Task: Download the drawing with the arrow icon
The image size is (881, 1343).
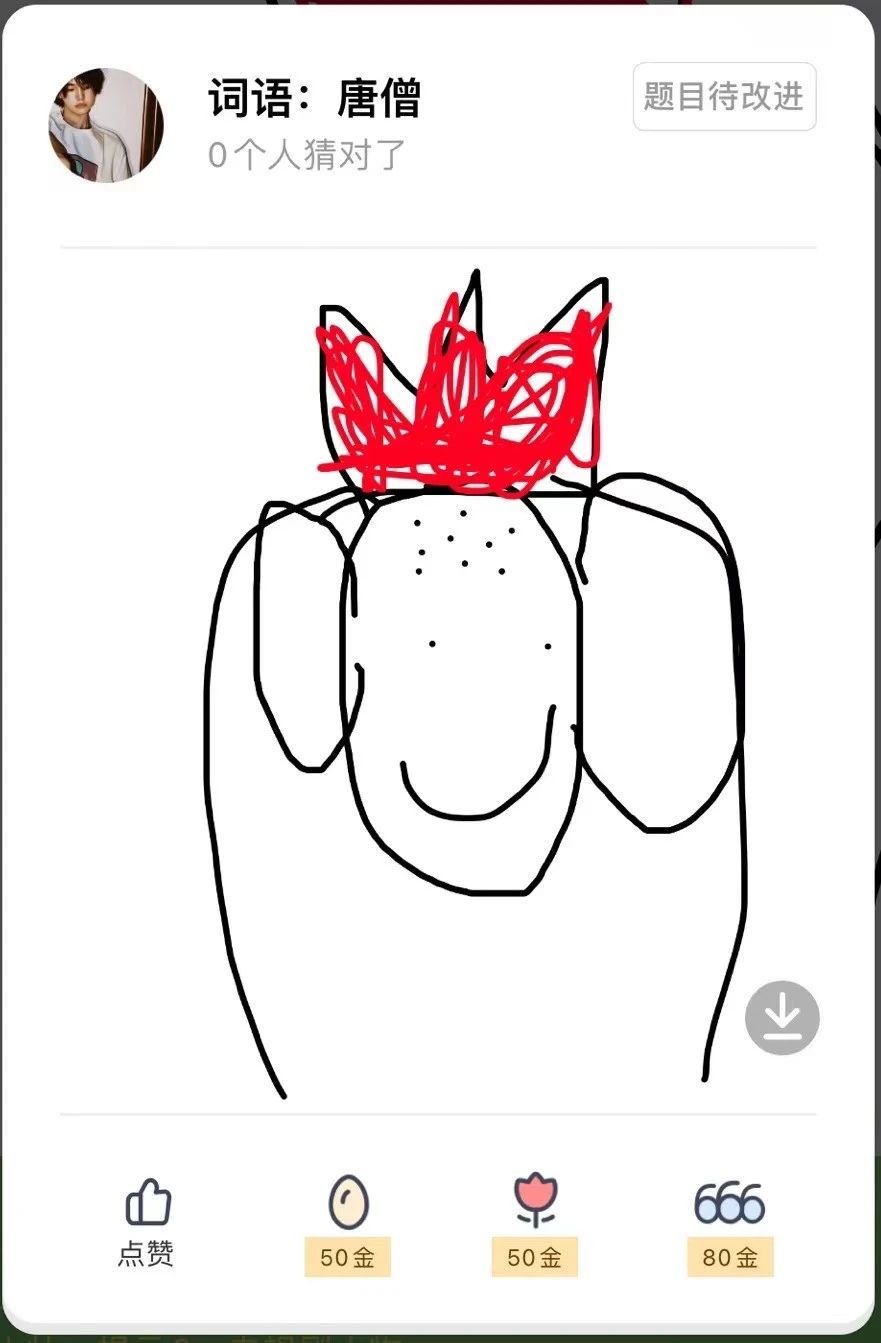Action: pyautogui.click(x=782, y=1018)
